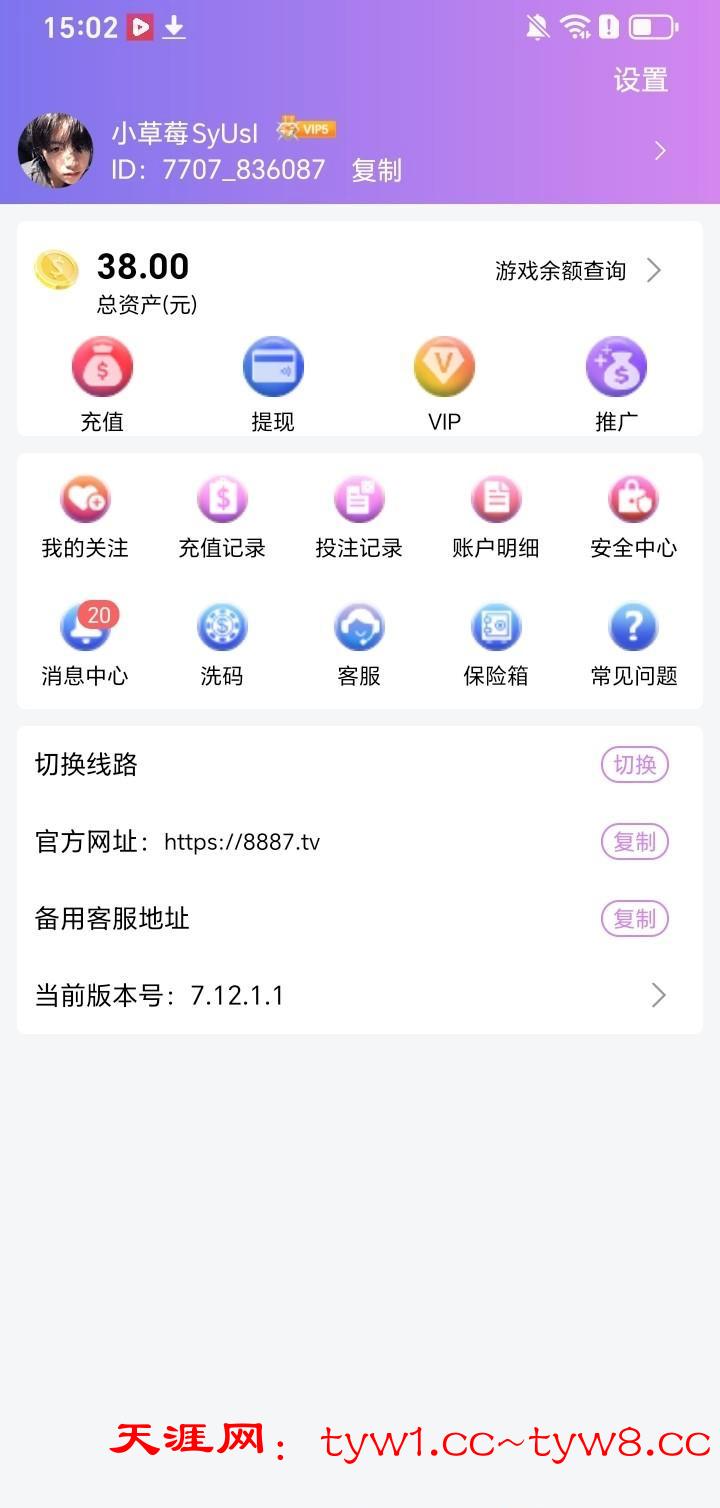
Task: Open 推广 promotion
Action: coord(616,368)
